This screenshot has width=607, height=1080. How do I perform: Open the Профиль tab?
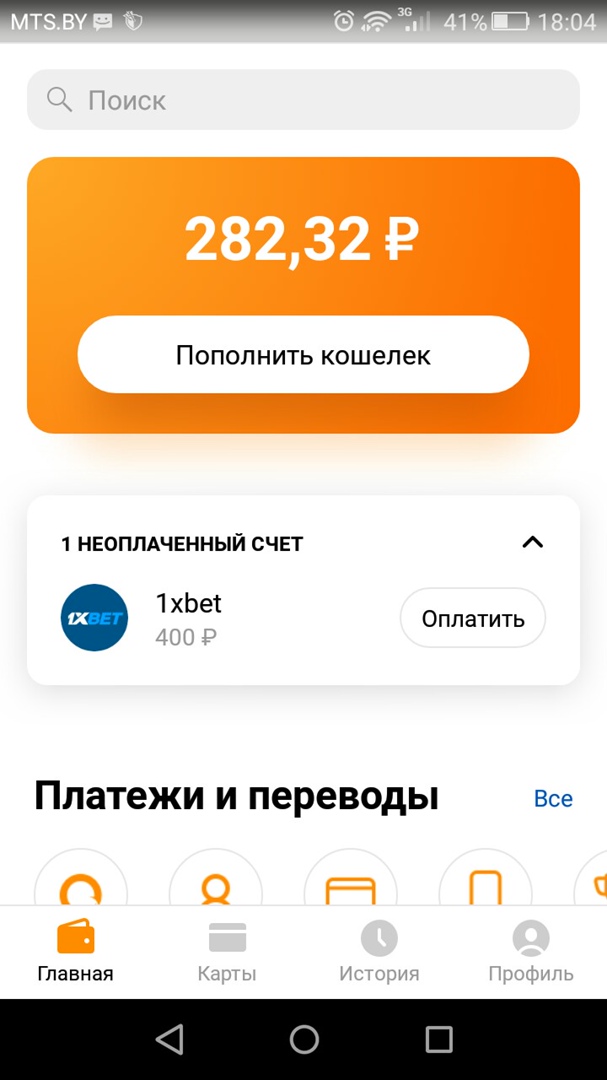[x=530, y=952]
